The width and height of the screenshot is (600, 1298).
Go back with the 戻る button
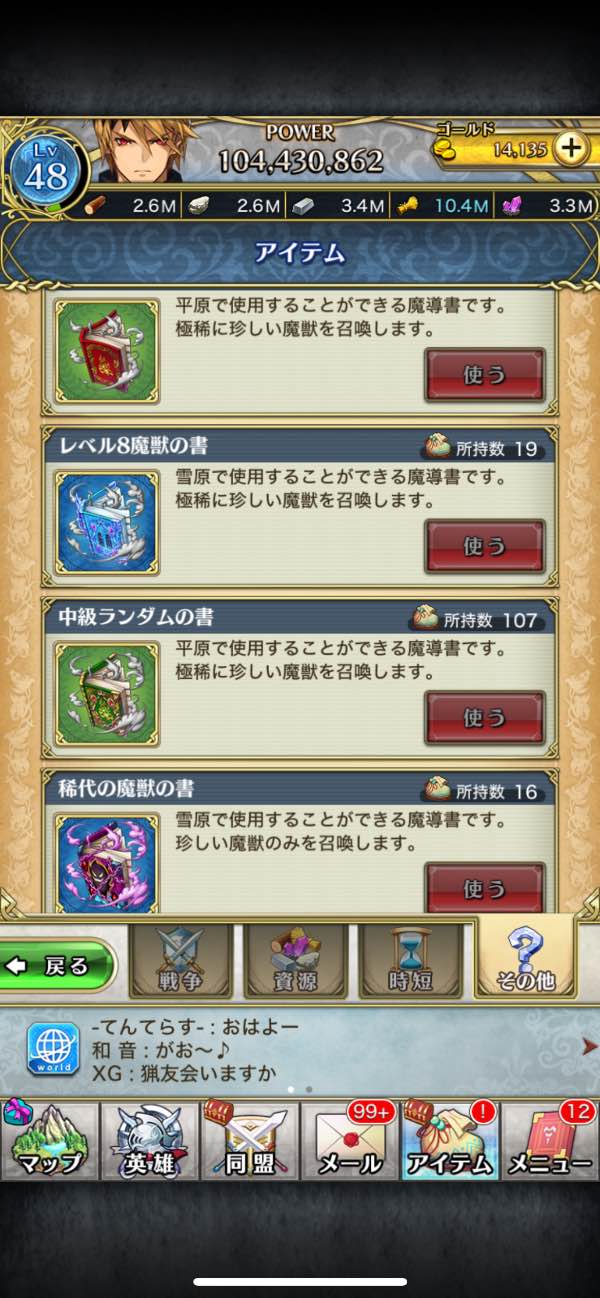coord(60,966)
